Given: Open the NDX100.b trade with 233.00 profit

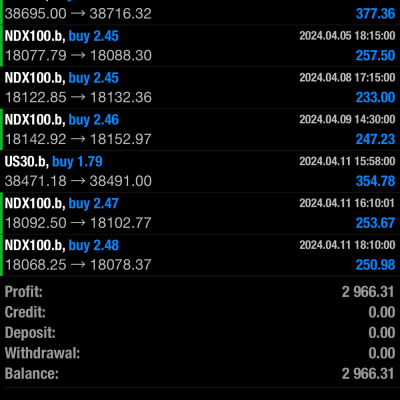Looking at the screenshot, I should (200, 88).
